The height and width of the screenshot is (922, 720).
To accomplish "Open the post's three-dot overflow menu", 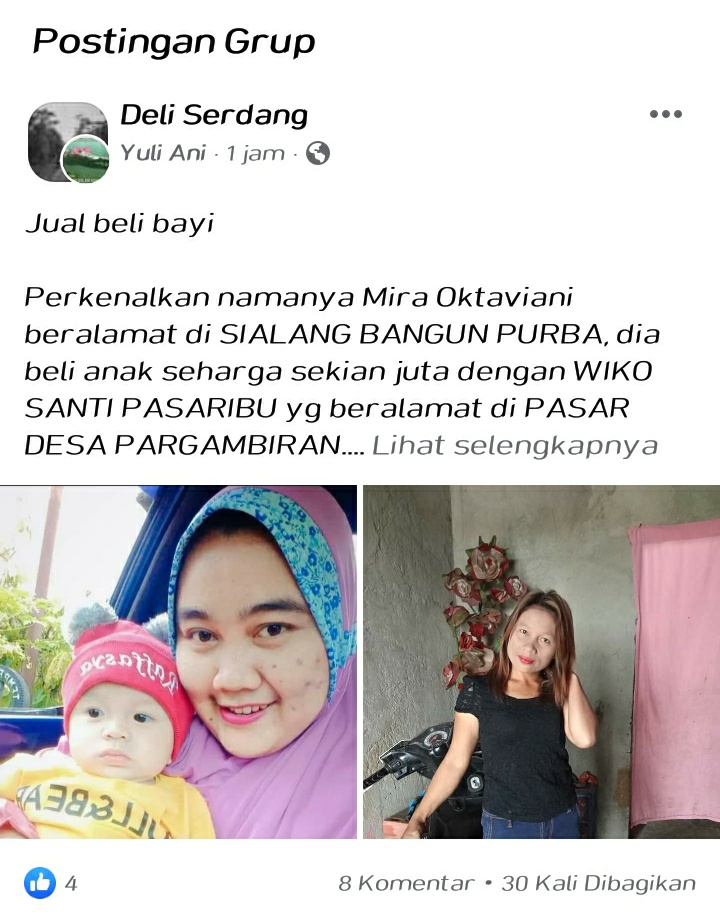I will click(x=665, y=114).
